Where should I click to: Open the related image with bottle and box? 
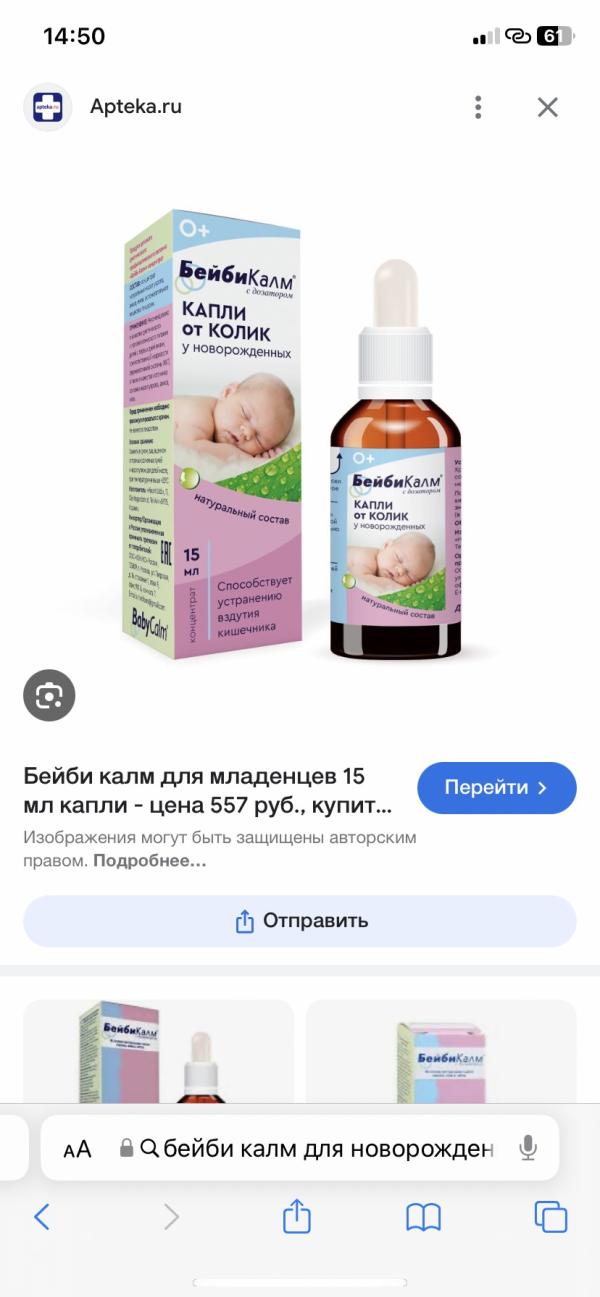158,1052
